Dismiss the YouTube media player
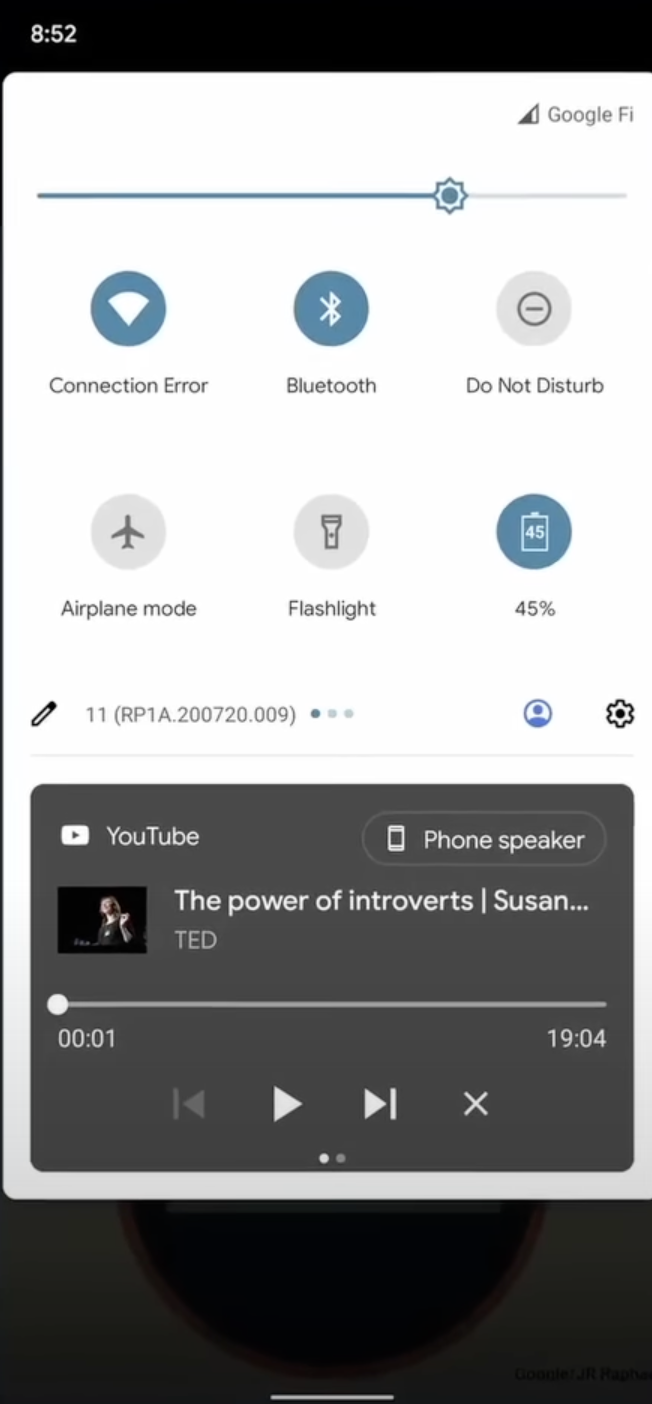Screen dimensions: 652x1404 475,1104
